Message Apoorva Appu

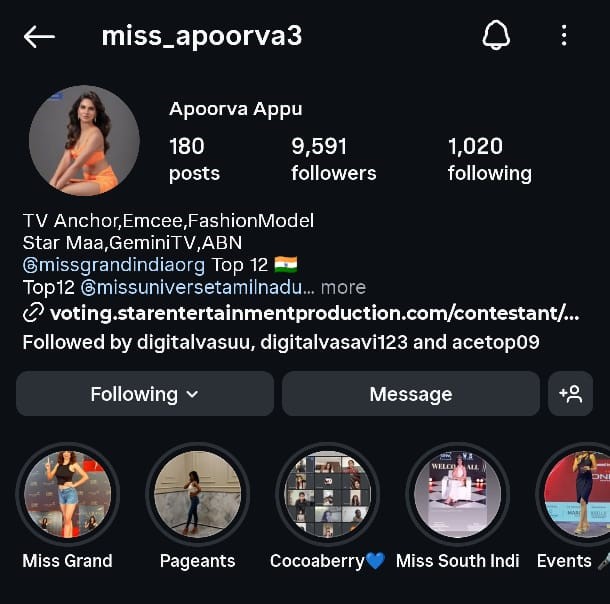pos(410,394)
